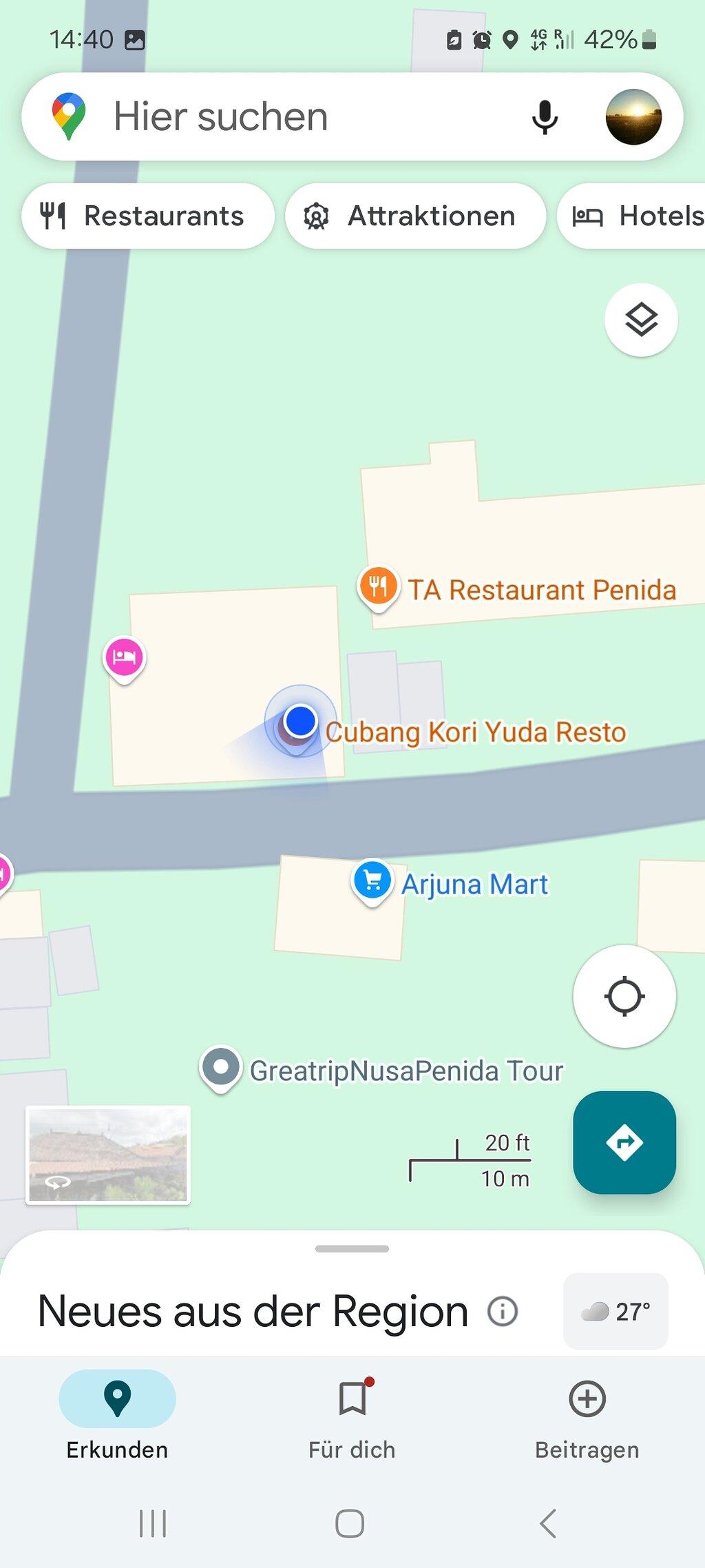Open the TA Restaurant Penida marker

point(378,588)
